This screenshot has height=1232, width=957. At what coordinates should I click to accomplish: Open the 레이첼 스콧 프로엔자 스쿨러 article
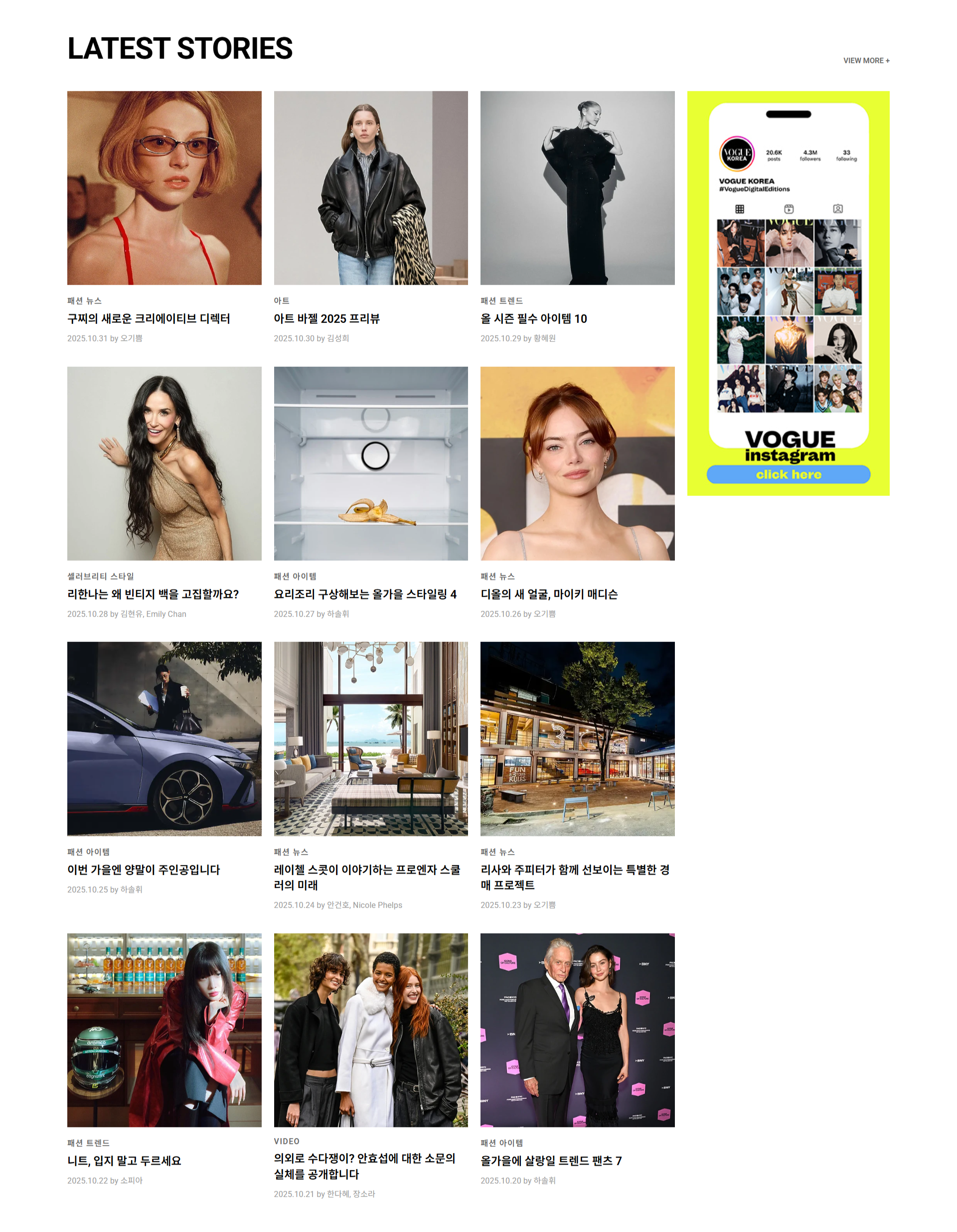pos(367,877)
